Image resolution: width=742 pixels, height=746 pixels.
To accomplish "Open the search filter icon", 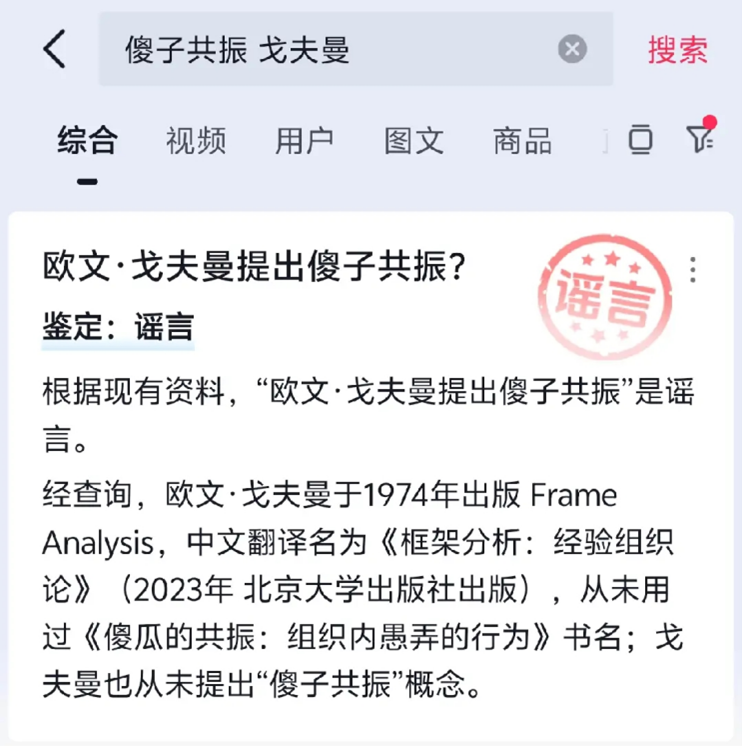I will tap(700, 139).
